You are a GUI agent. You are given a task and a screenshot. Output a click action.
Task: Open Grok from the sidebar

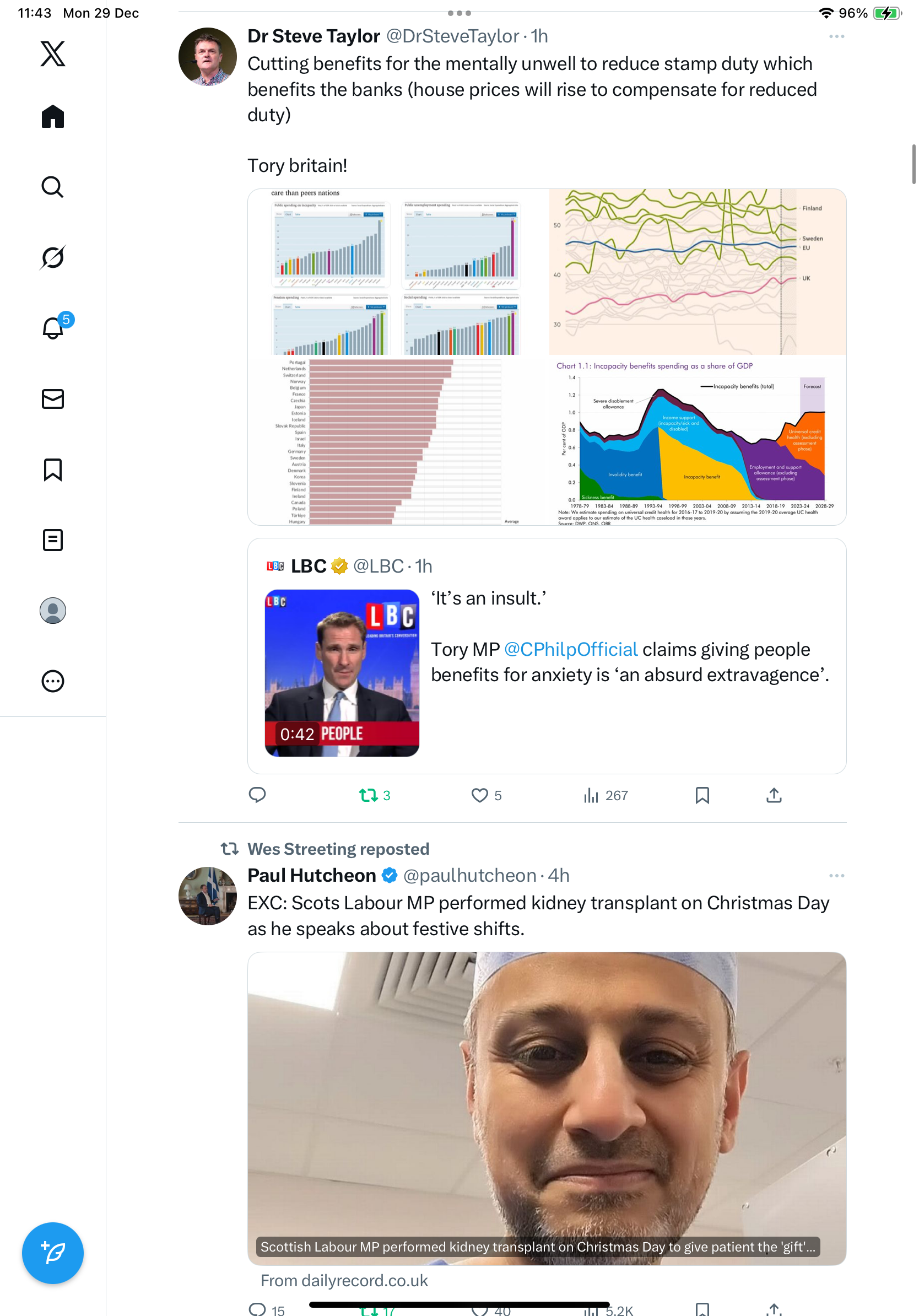(x=53, y=257)
